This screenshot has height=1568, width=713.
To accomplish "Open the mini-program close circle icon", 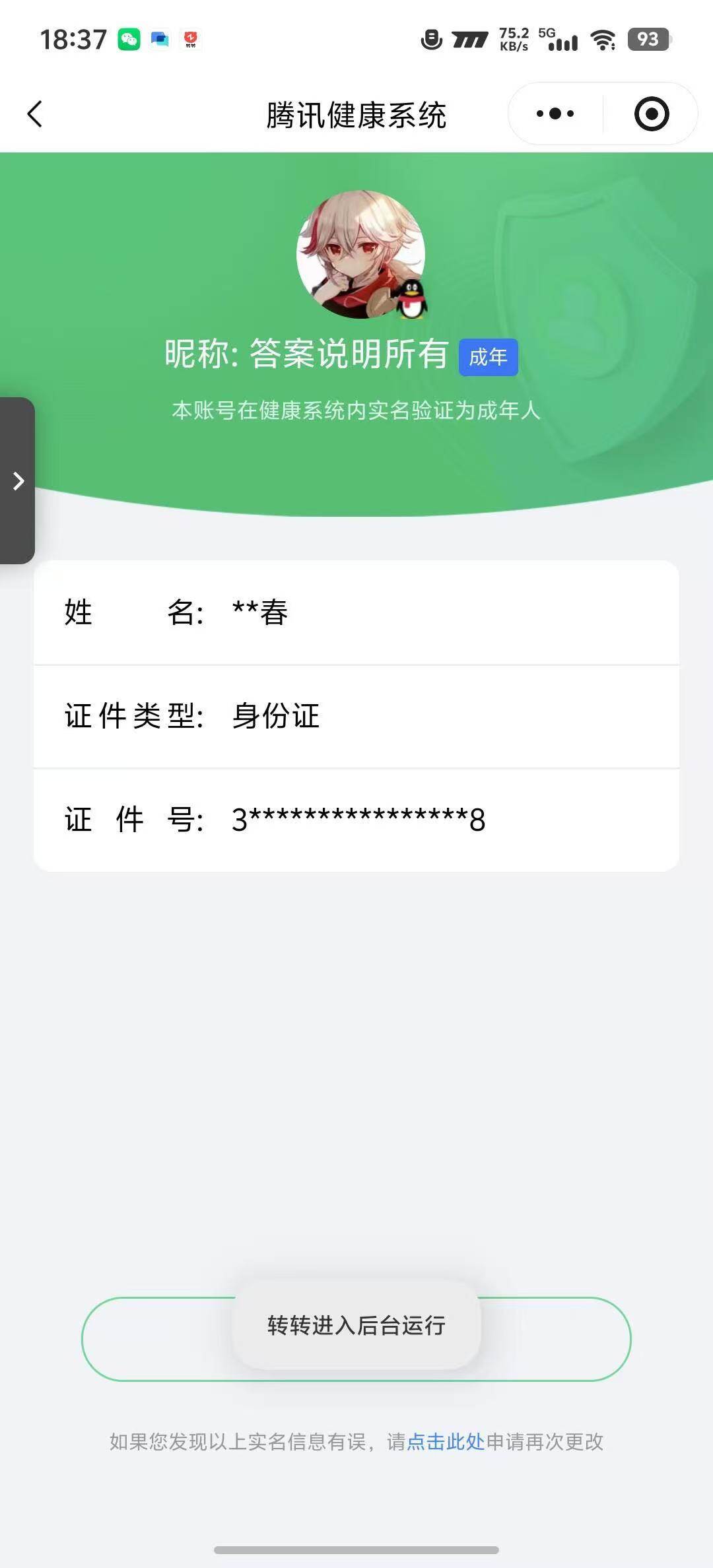I will (652, 114).
